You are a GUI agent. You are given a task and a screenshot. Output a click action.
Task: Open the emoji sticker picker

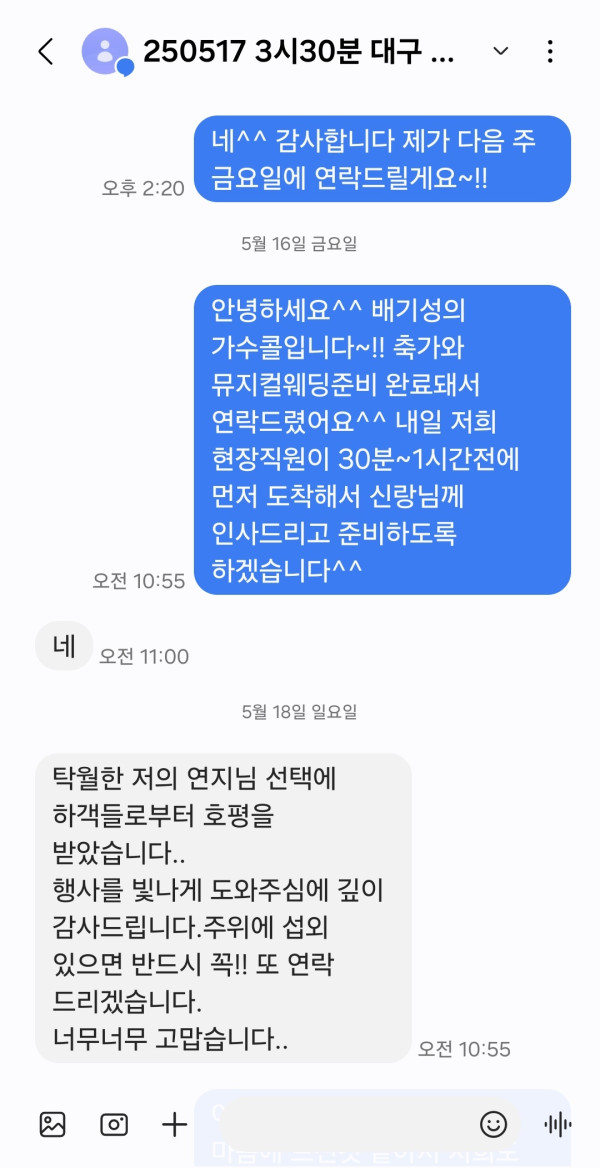coord(494,1124)
